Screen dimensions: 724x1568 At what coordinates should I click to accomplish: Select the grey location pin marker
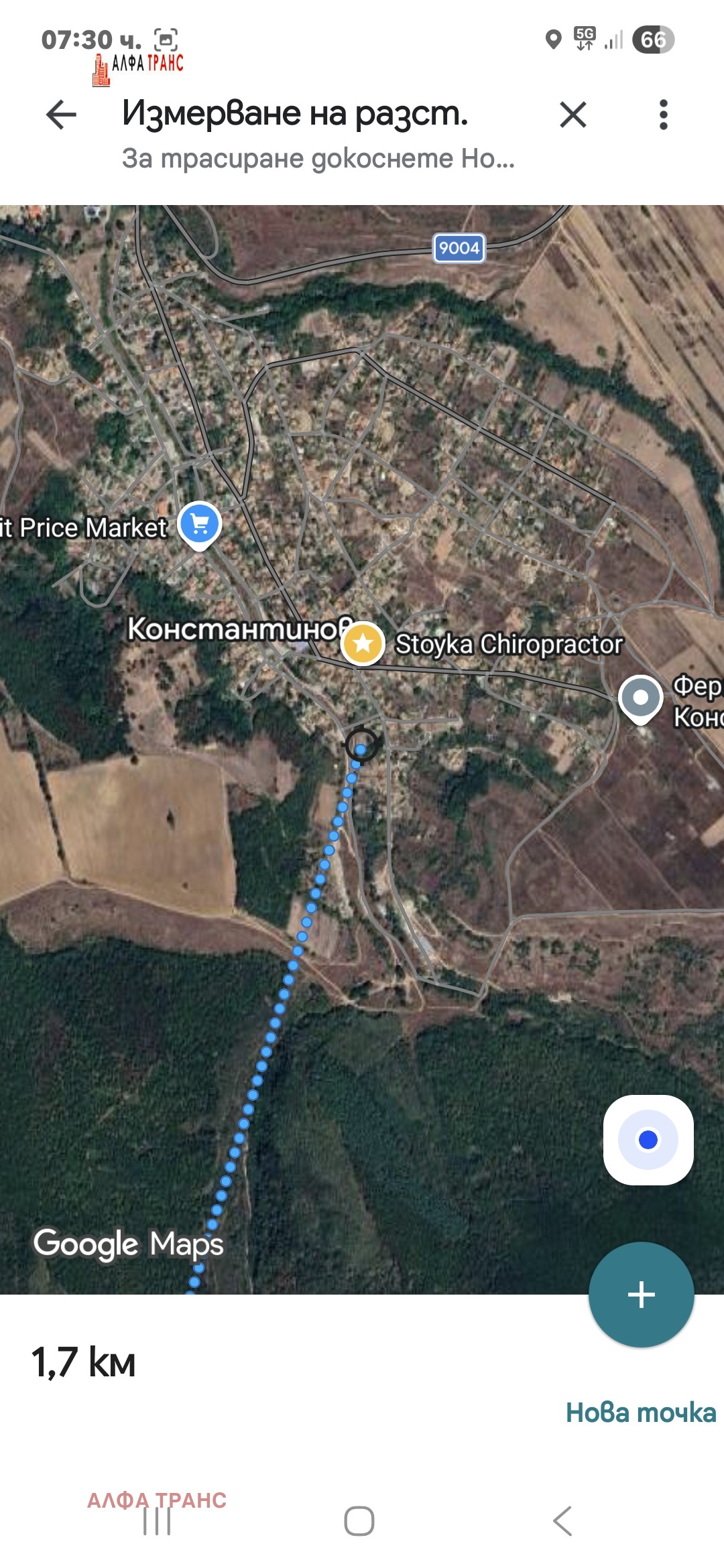coord(640,698)
